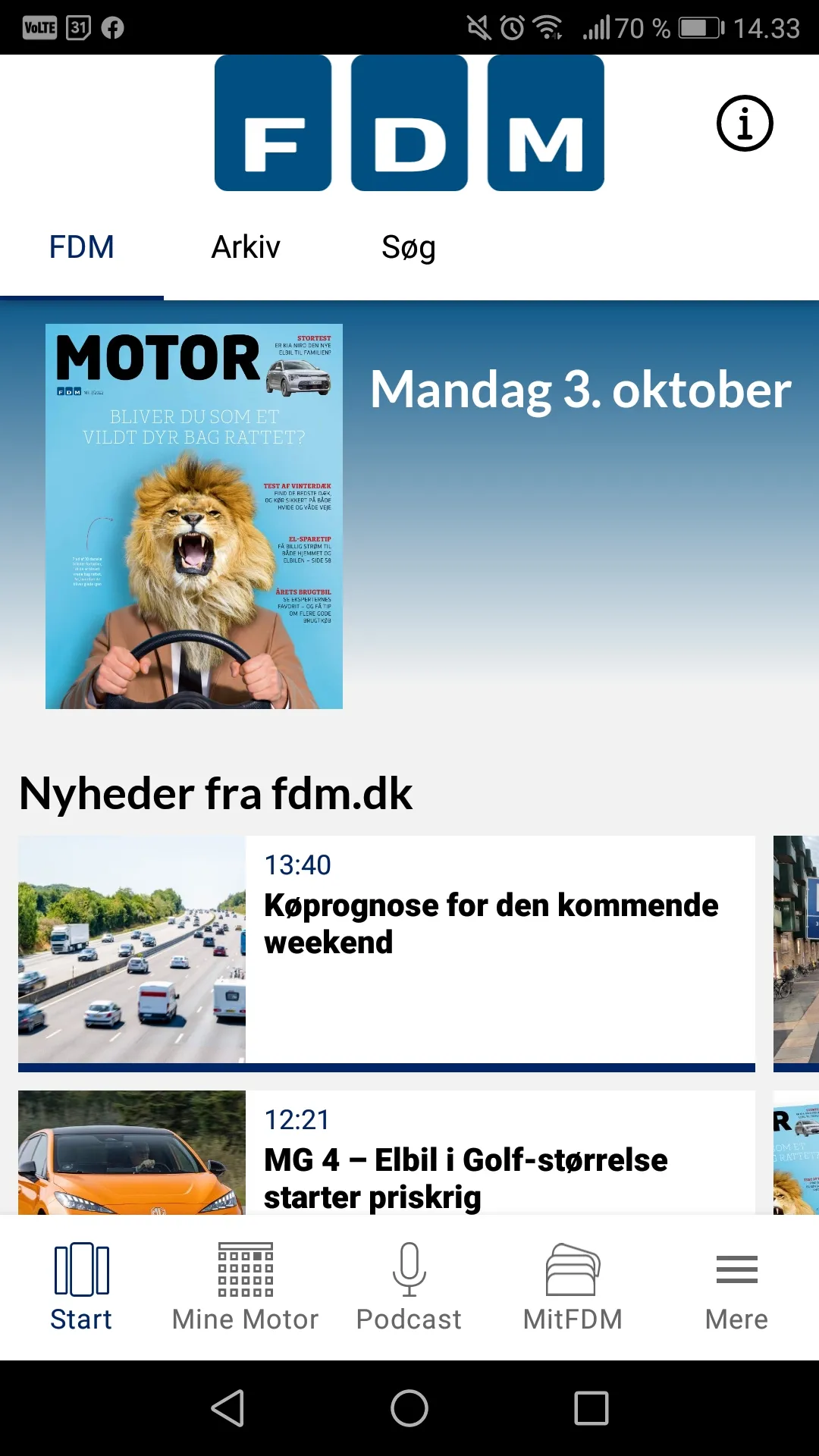819x1456 pixels.
Task: Open the Podcast tab
Action: point(409,1287)
